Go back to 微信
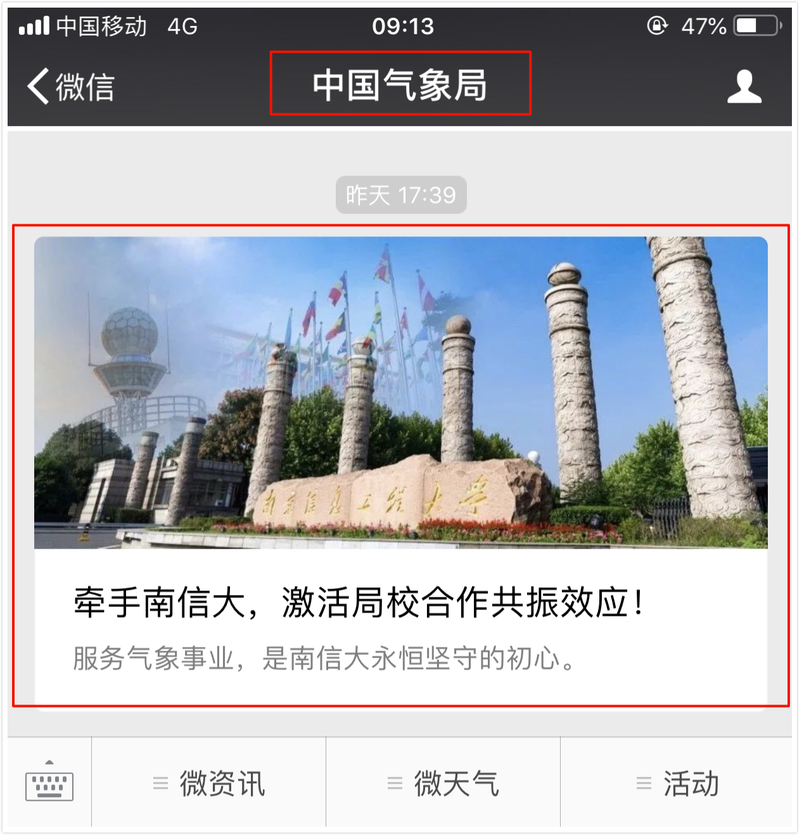799x835 pixels. click(70, 87)
